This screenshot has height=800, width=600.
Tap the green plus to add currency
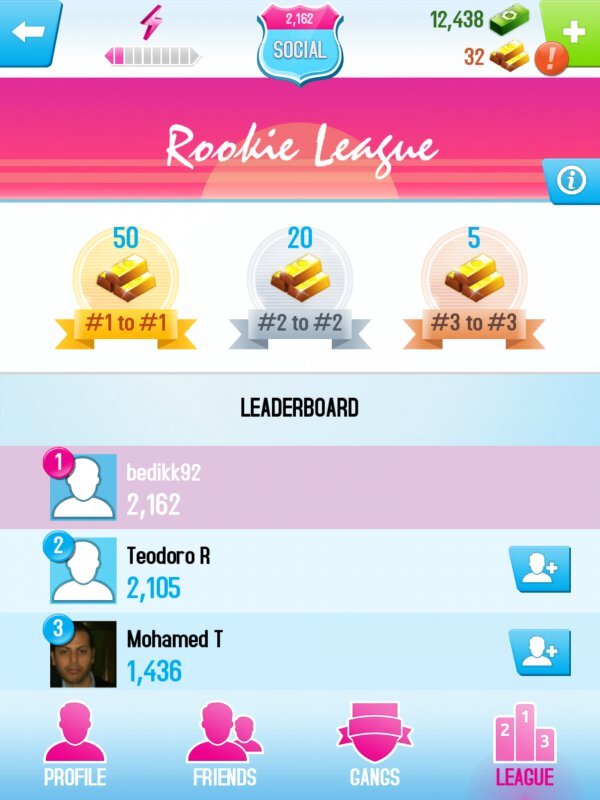tap(574, 30)
